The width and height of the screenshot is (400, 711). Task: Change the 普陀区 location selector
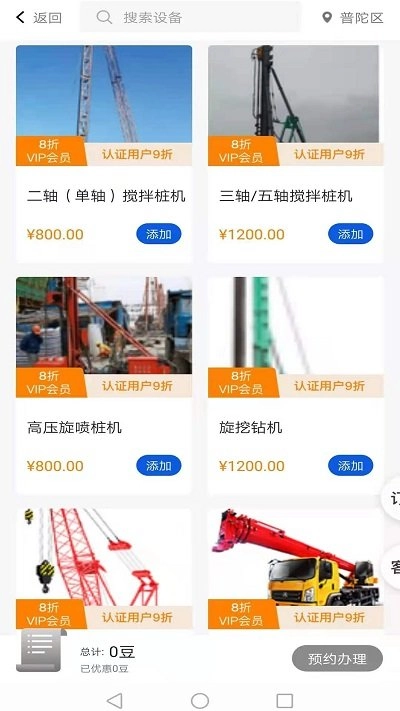tap(353, 18)
